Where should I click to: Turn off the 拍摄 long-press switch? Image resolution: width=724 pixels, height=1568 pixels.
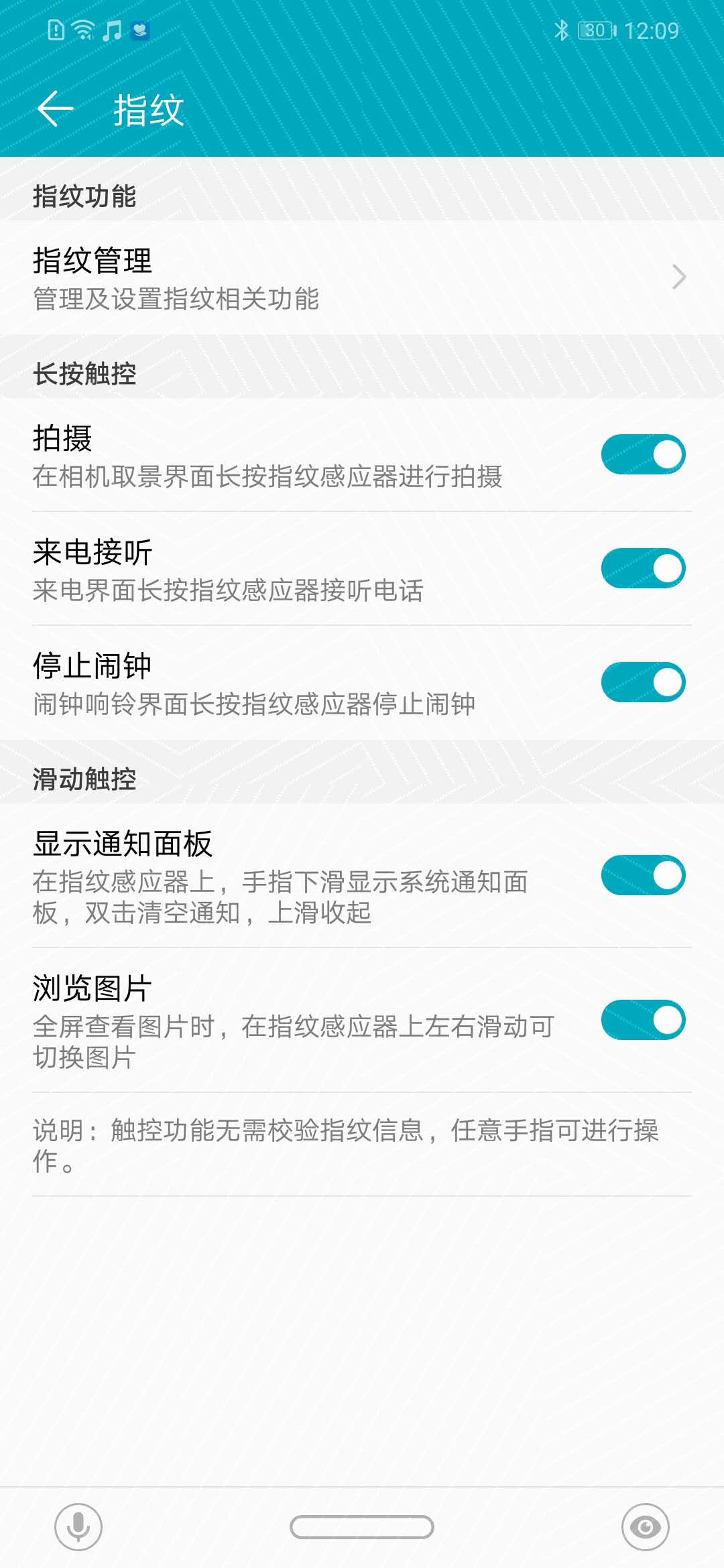[x=643, y=455]
